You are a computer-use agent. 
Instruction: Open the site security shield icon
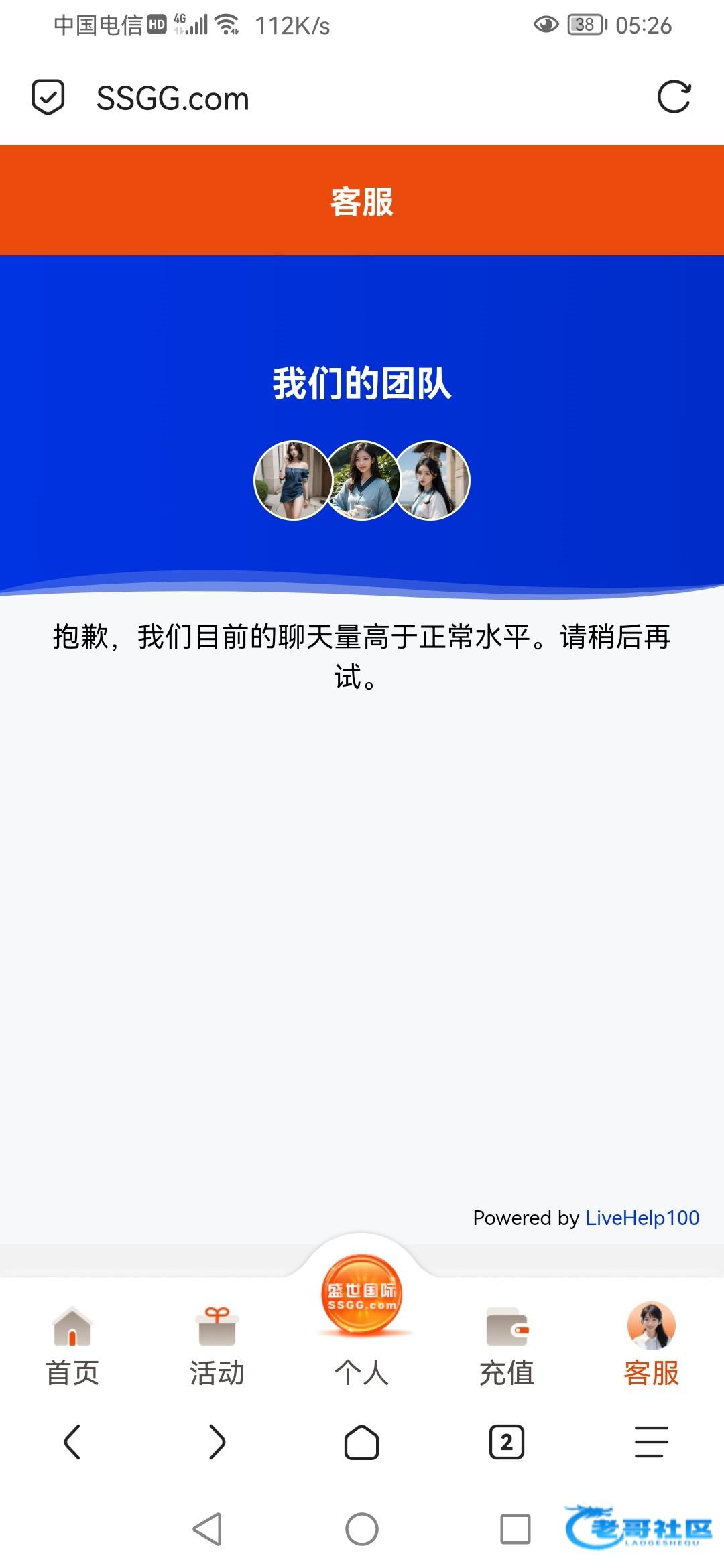[x=48, y=98]
